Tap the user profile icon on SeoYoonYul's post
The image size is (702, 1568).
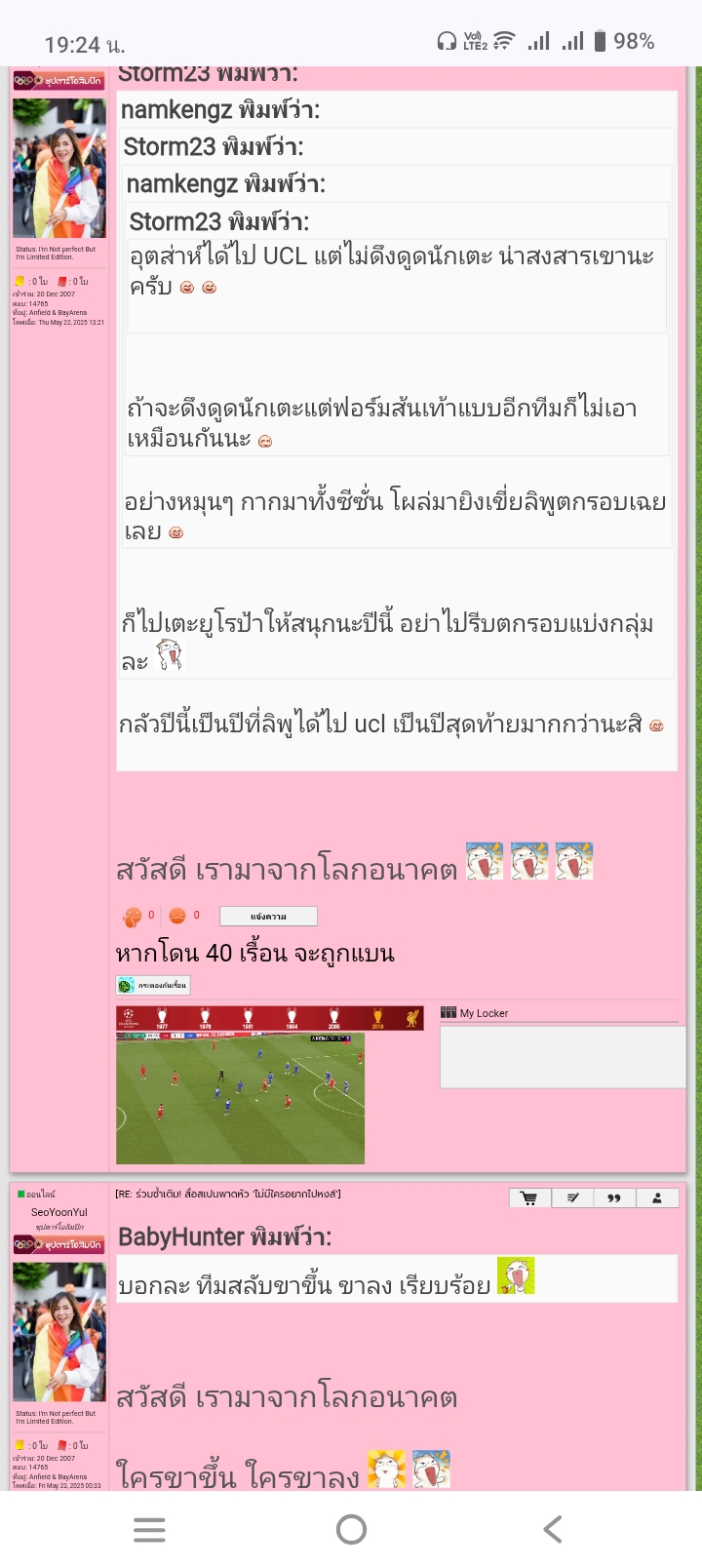(x=657, y=1198)
